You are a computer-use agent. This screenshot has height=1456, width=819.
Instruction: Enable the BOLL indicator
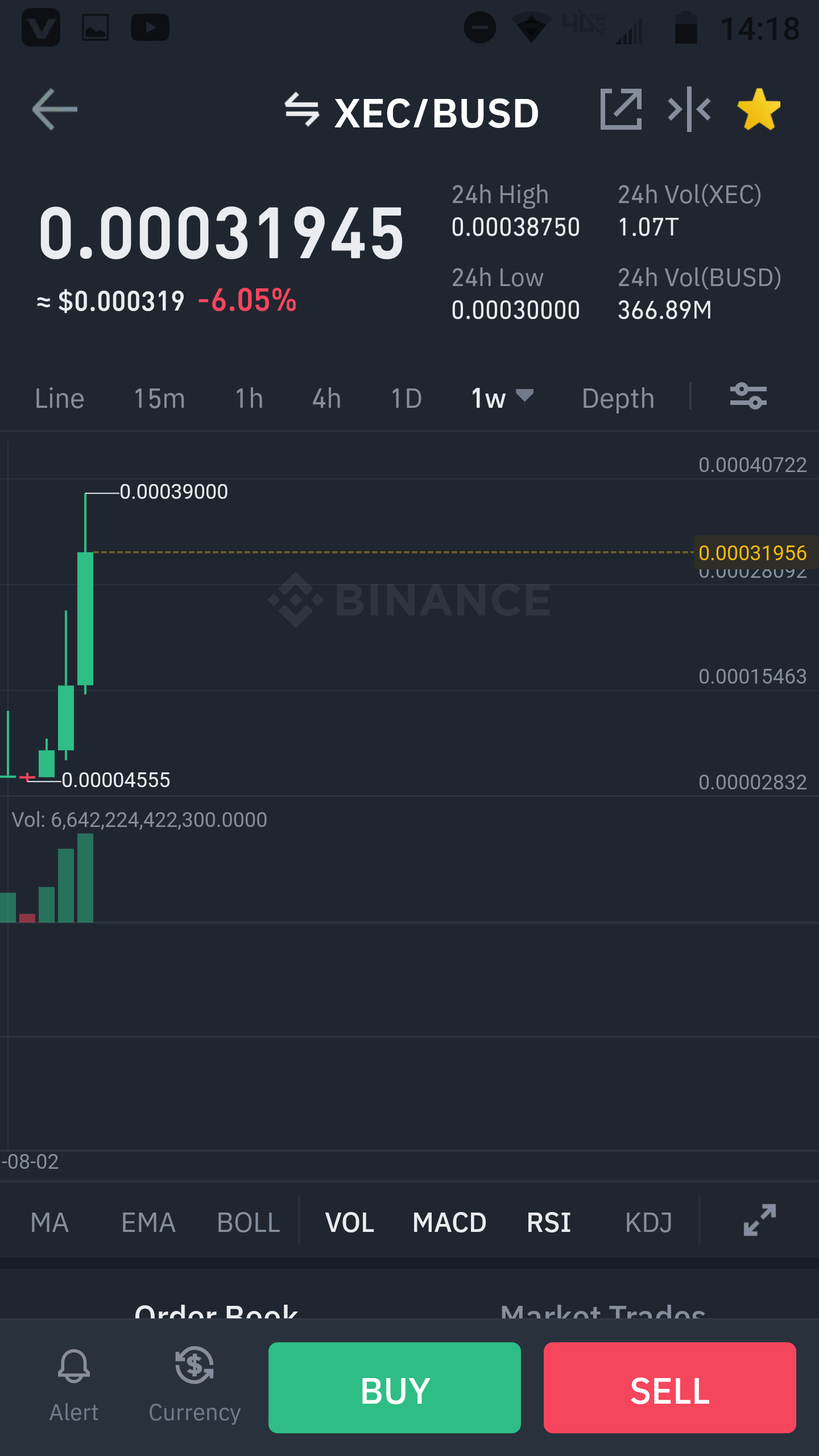pos(249,1223)
